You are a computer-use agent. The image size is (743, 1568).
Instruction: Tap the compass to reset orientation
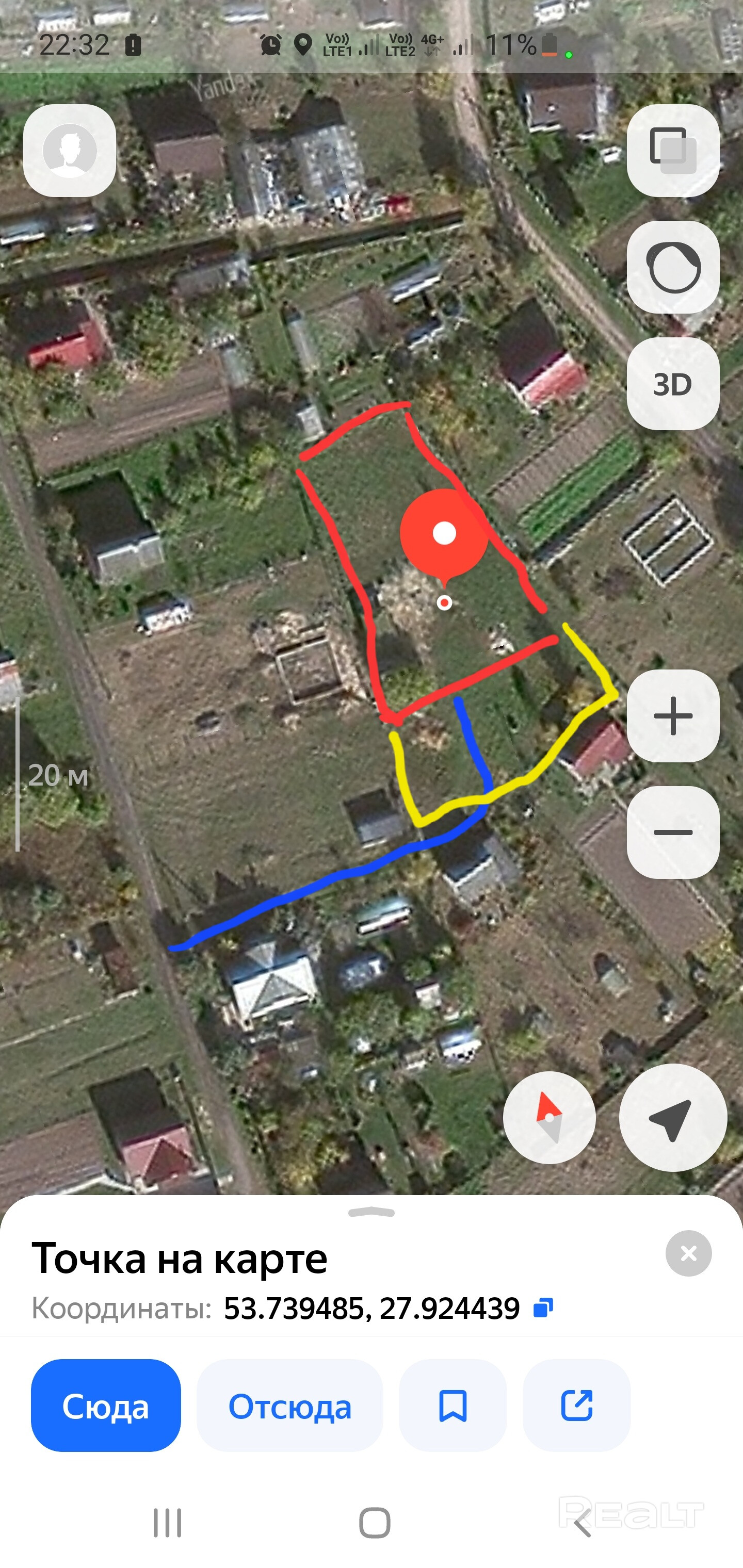click(x=548, y=1118)
